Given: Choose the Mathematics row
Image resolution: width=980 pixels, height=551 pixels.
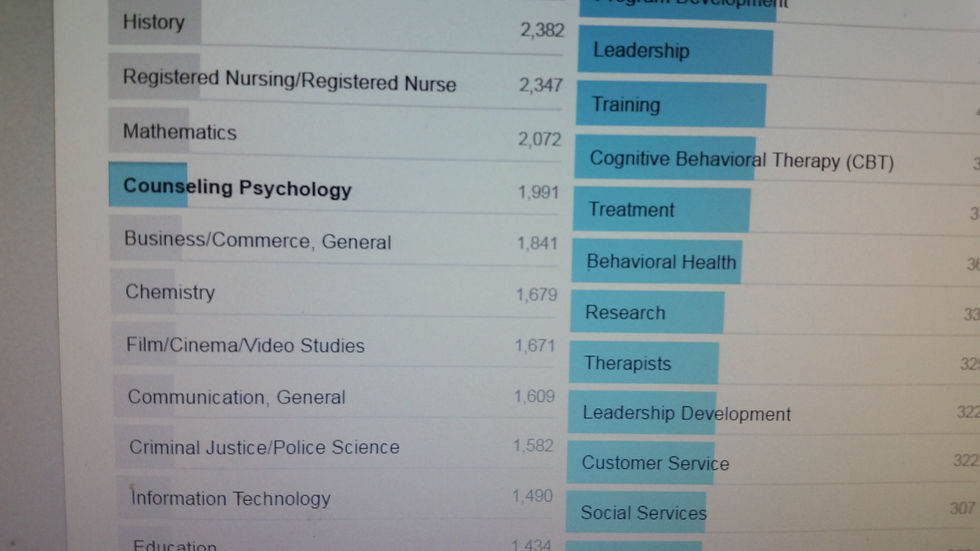Looking at the screenshot, I should [180, 132].
